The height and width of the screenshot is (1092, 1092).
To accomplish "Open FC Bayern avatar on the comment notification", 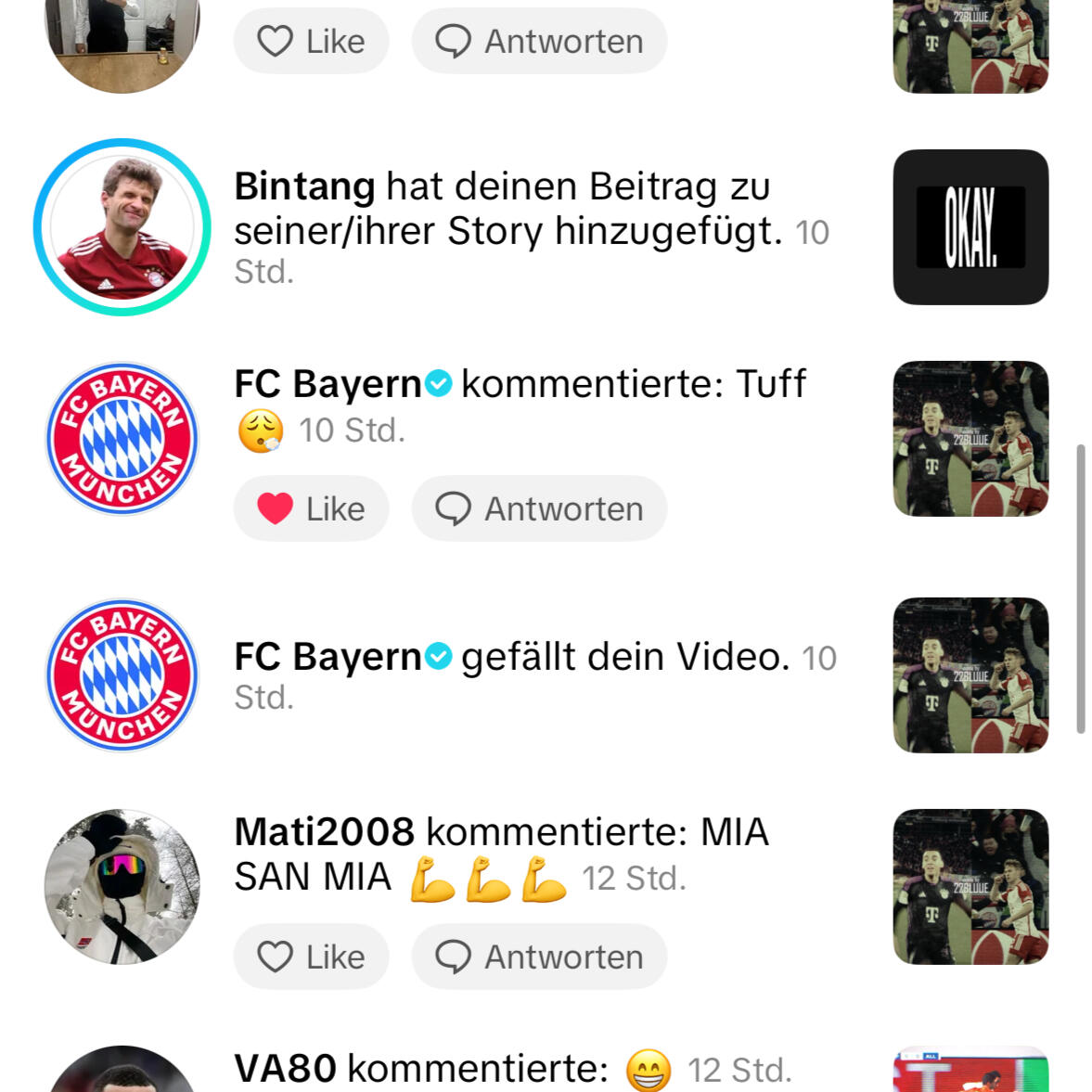I will pos(122,438).
